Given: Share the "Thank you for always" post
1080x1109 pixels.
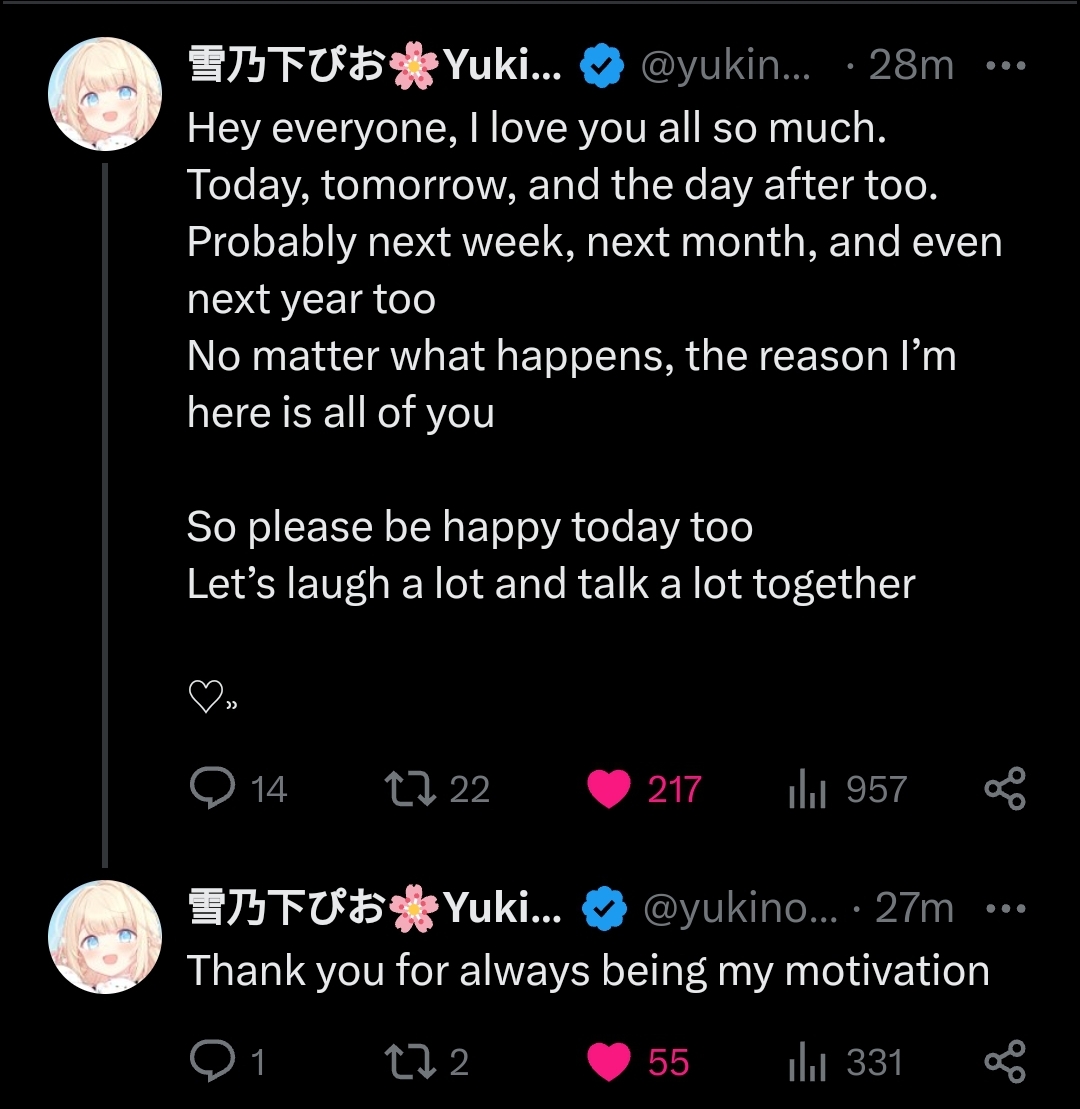Looking at the screenshot, I should pyautogui.click(x=1005, y=1061).
